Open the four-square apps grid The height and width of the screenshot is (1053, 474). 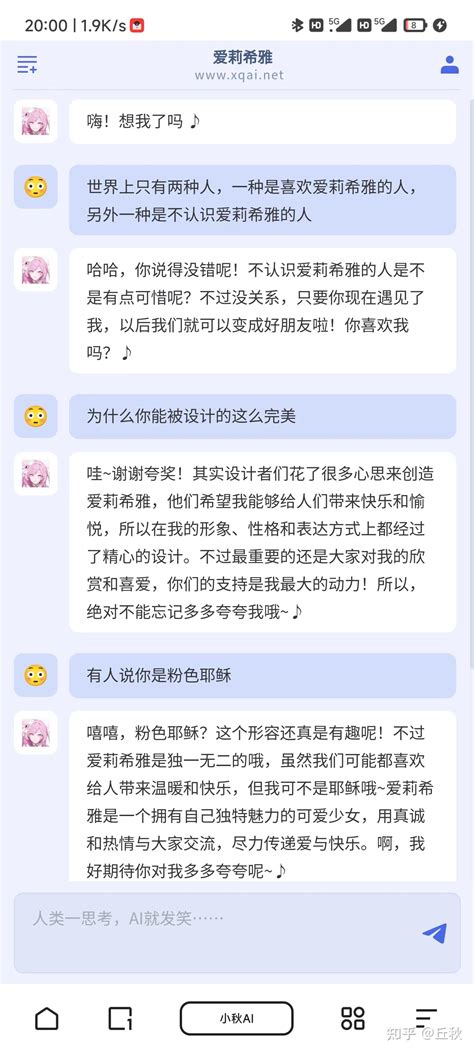pos(352,1019)
